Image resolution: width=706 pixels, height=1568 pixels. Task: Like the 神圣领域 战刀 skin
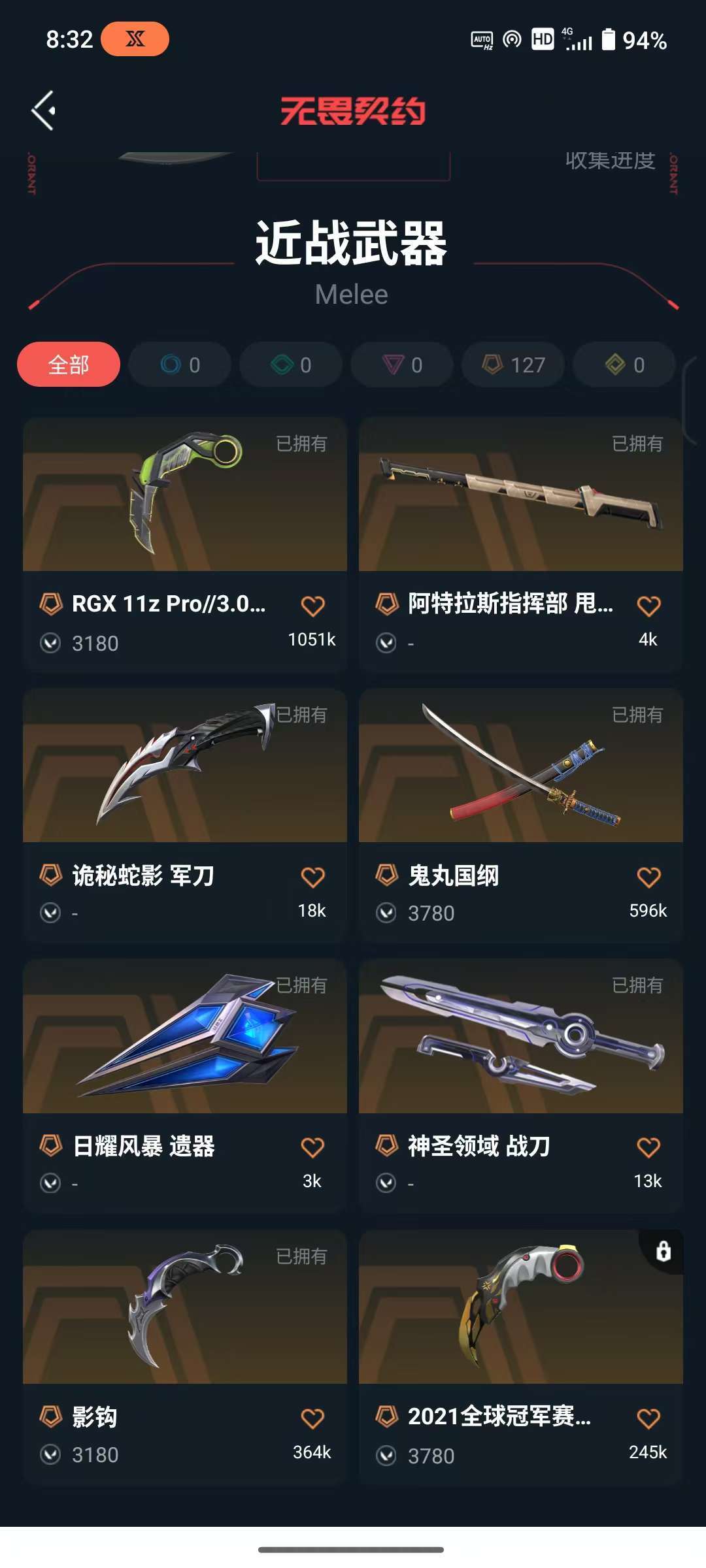coord(648,1147)
